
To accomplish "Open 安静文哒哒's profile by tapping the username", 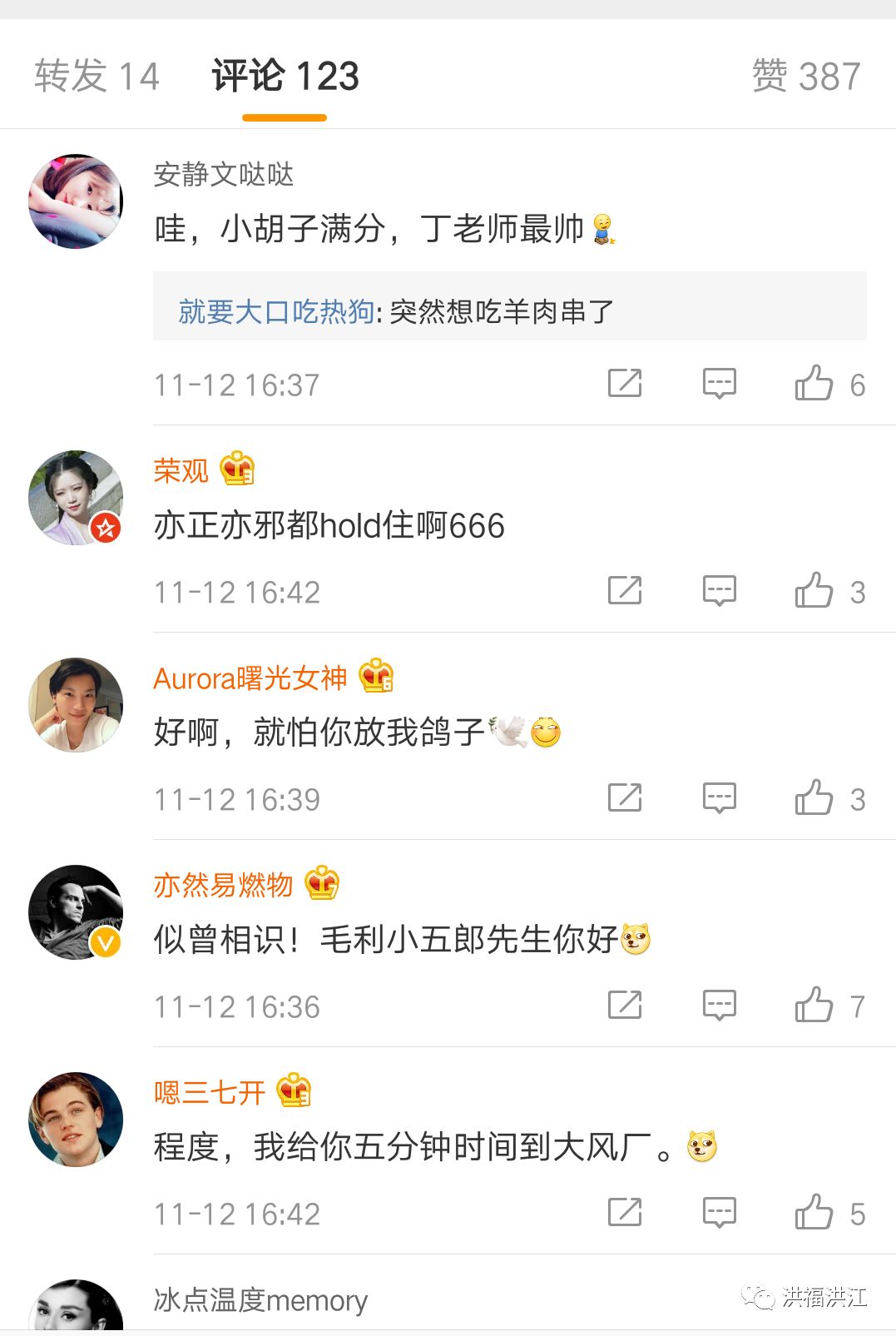I will (x=223, y=176).
